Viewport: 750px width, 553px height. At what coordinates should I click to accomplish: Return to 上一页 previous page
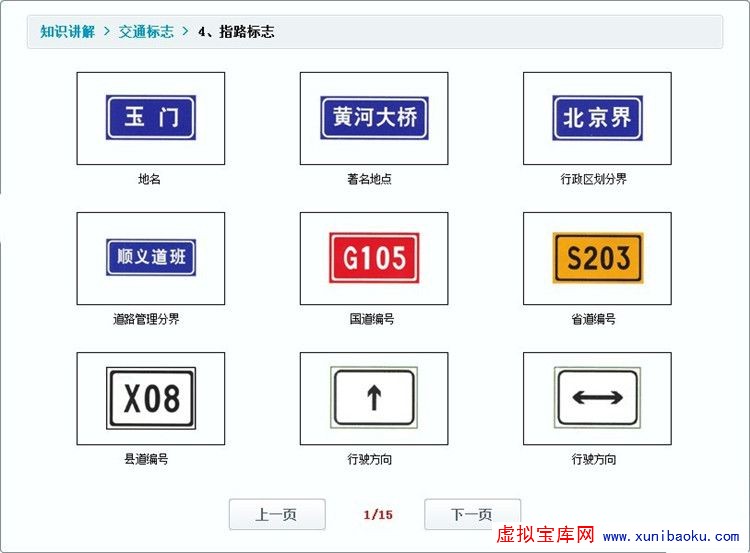[x=277, y=514]
